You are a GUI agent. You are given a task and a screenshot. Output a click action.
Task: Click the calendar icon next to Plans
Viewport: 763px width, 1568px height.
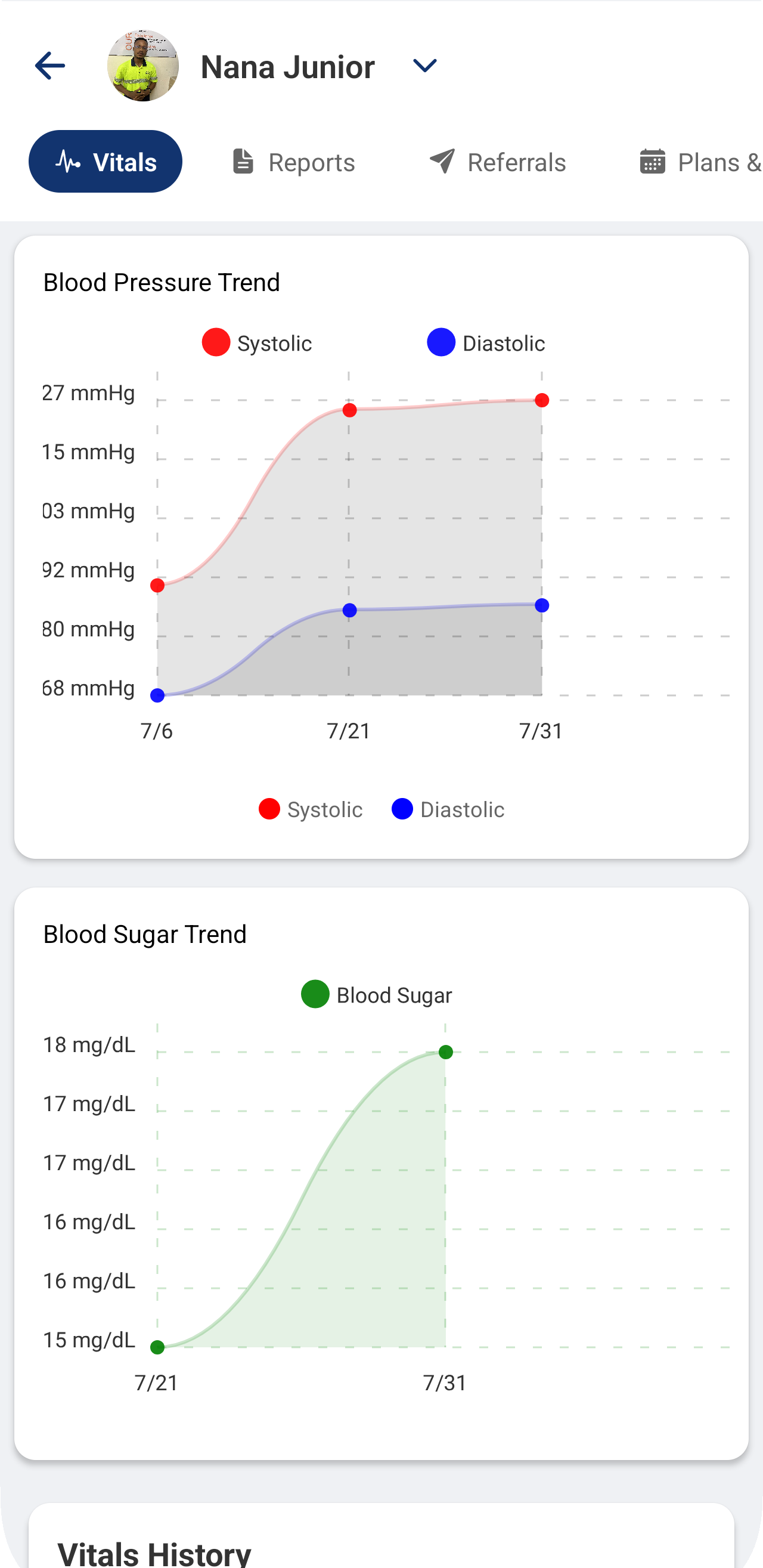tap(654, 162)
